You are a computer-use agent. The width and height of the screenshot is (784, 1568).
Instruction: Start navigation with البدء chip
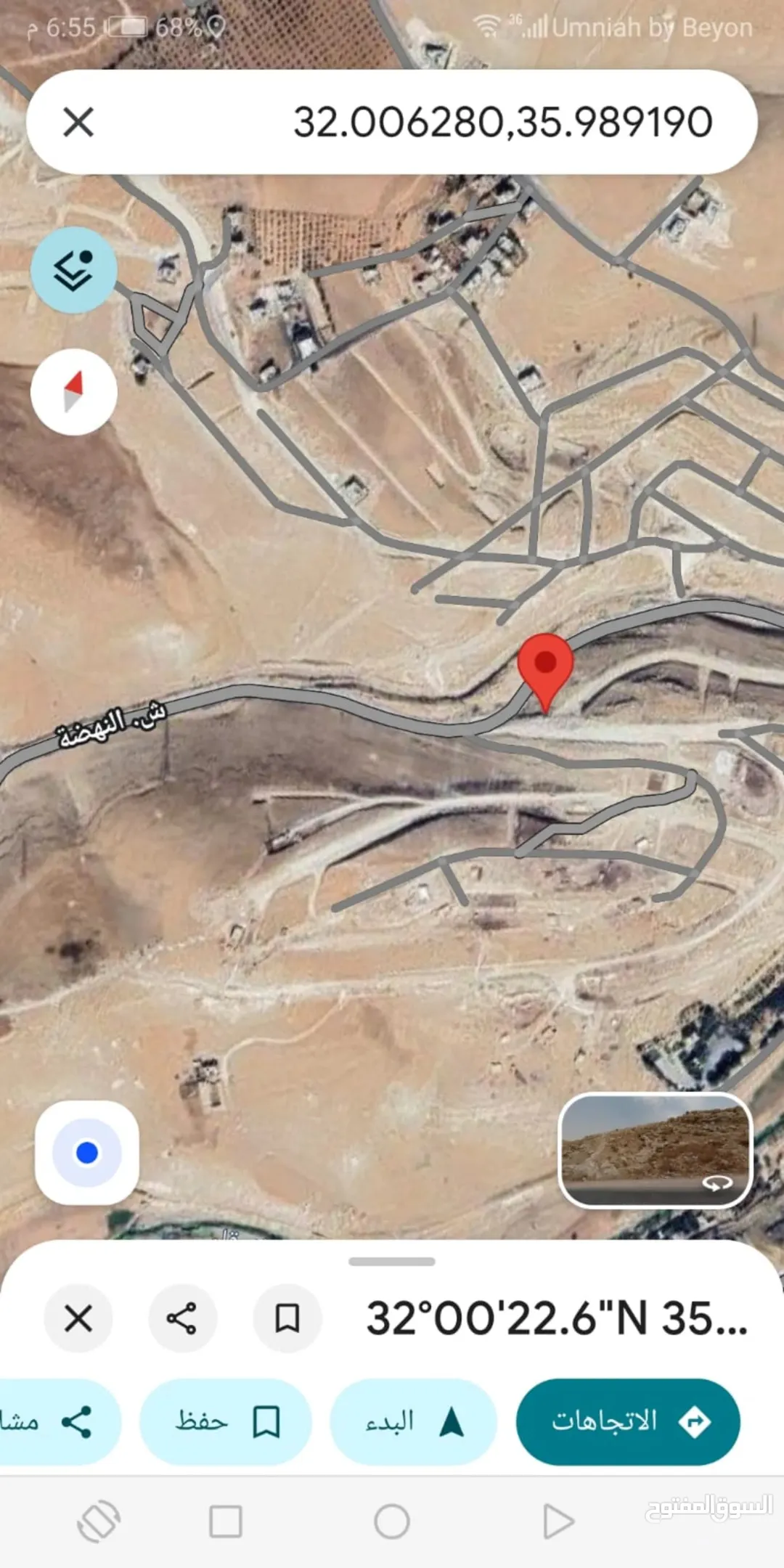pyautogui.click(x=414, y=1421)
